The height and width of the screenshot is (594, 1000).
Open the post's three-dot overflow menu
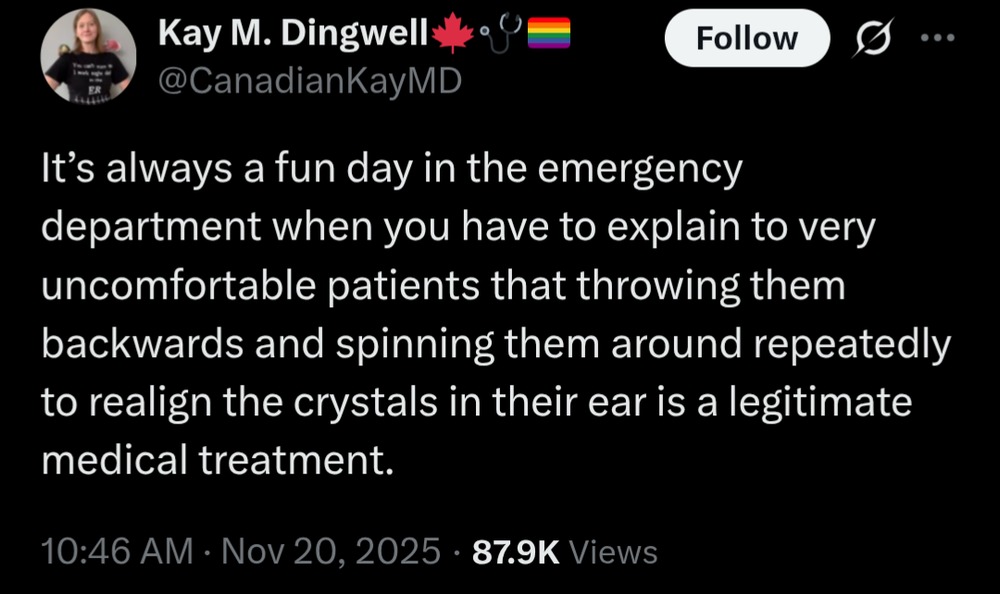click(937, 39)
